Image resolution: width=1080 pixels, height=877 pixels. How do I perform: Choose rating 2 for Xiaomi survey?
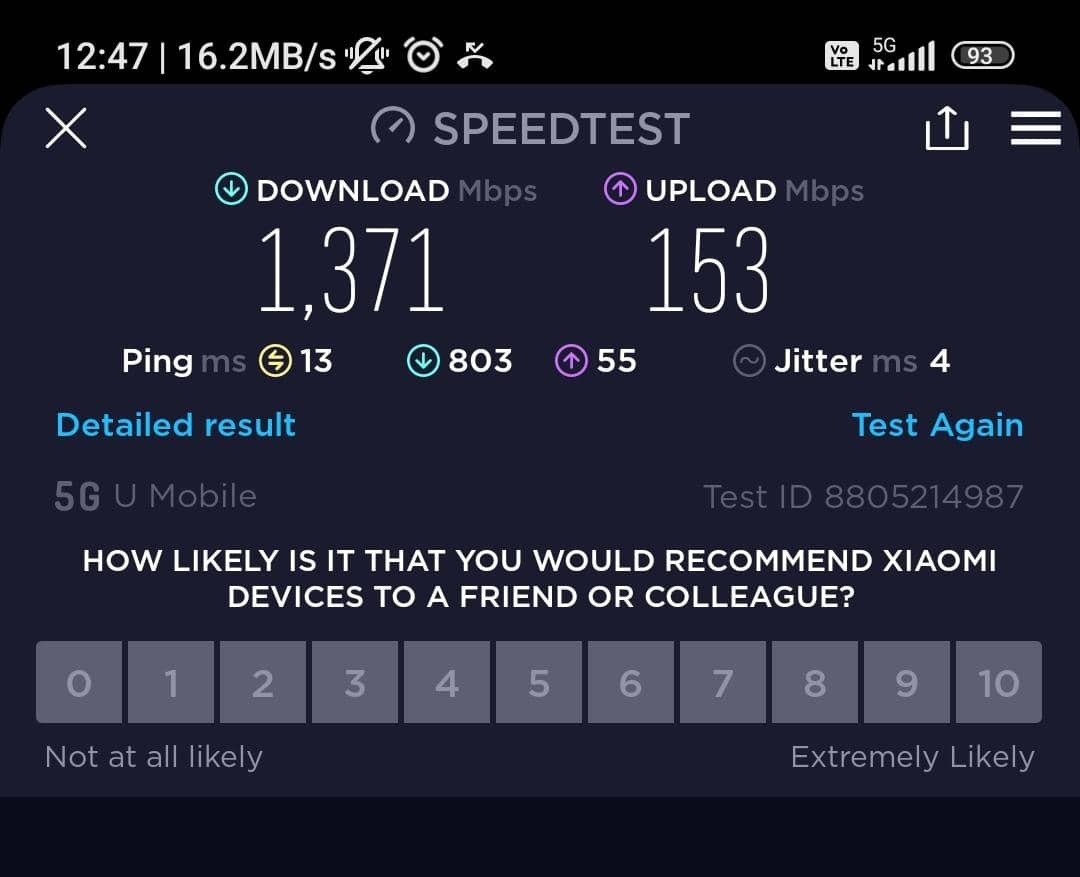(263, 683)
